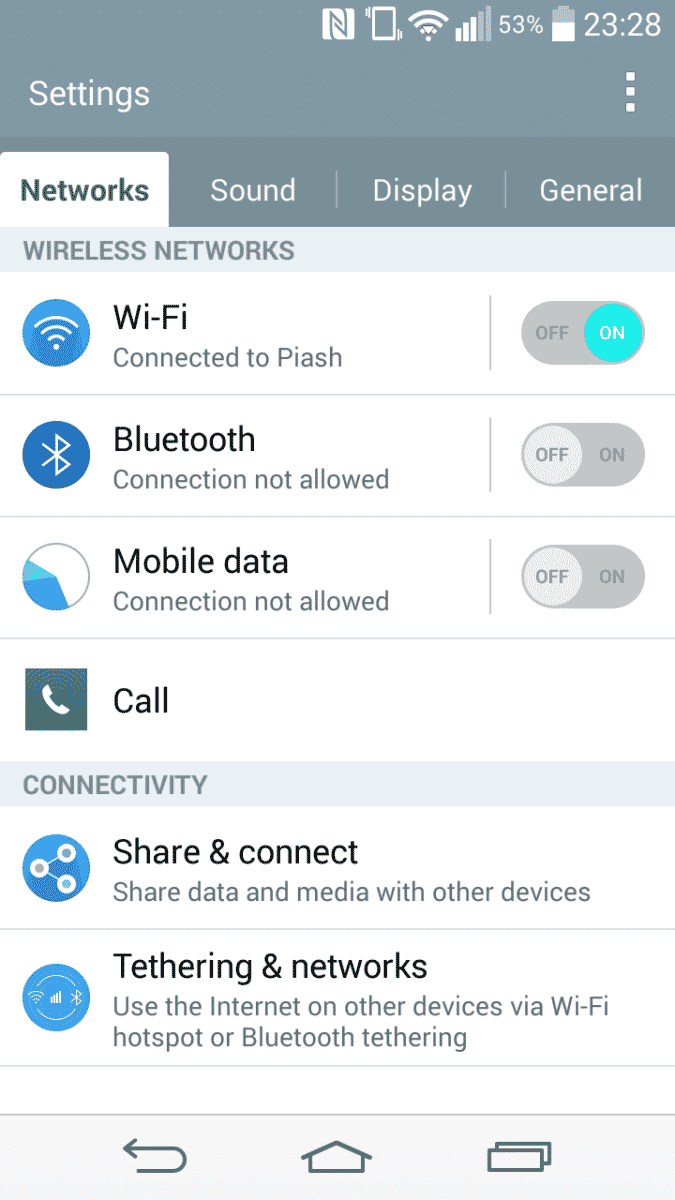Viewport: 675px width, 1200px height.
Task: Open Tethering & networks settings
Action: tap(330, 997)
